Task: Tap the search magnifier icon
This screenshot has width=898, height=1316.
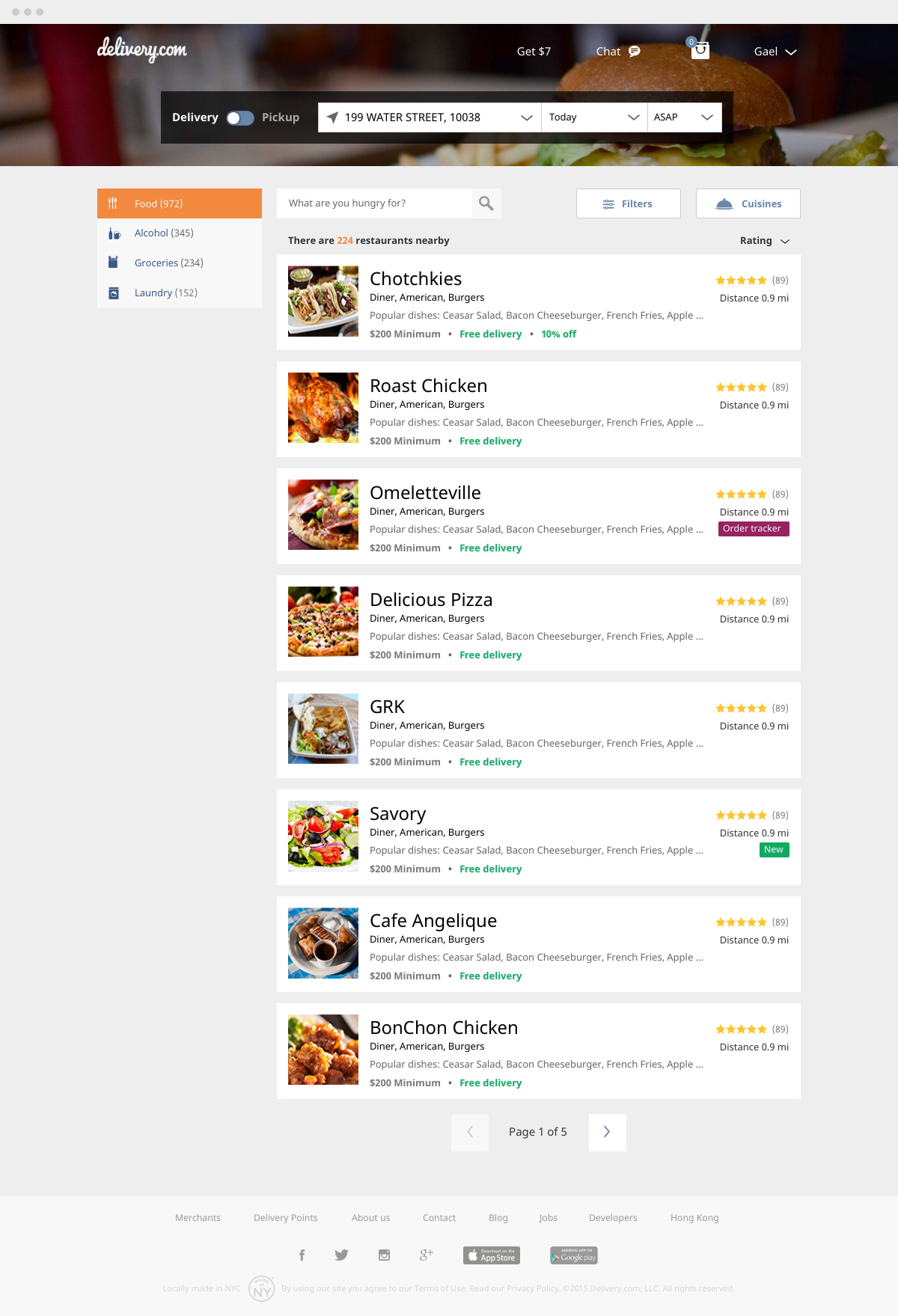Action: pos(486,203)
